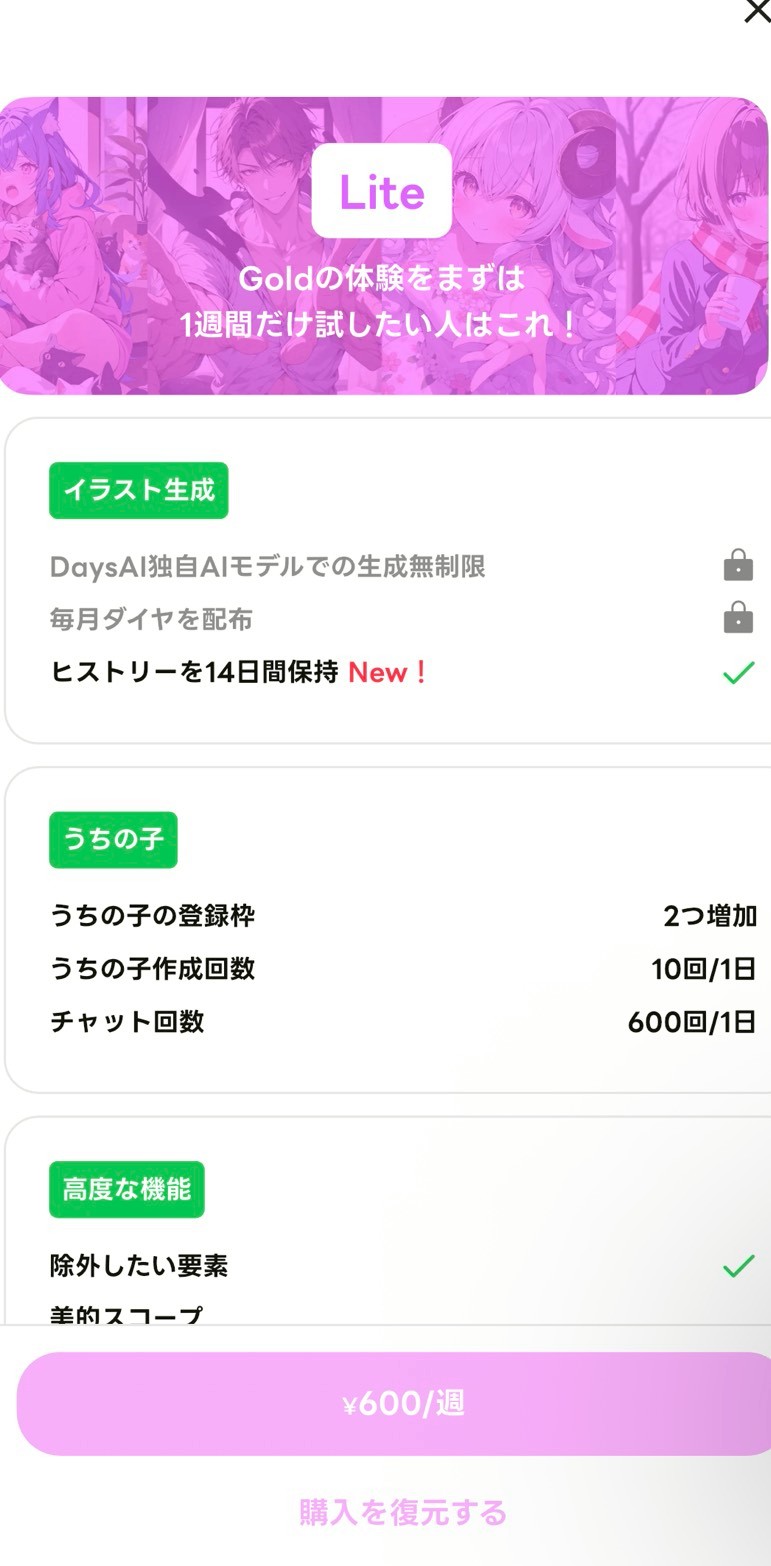The image size is (771, 1566).
Task: Tap the lock icon beside DaysAI生成無制限
Action: click(737, 564)
